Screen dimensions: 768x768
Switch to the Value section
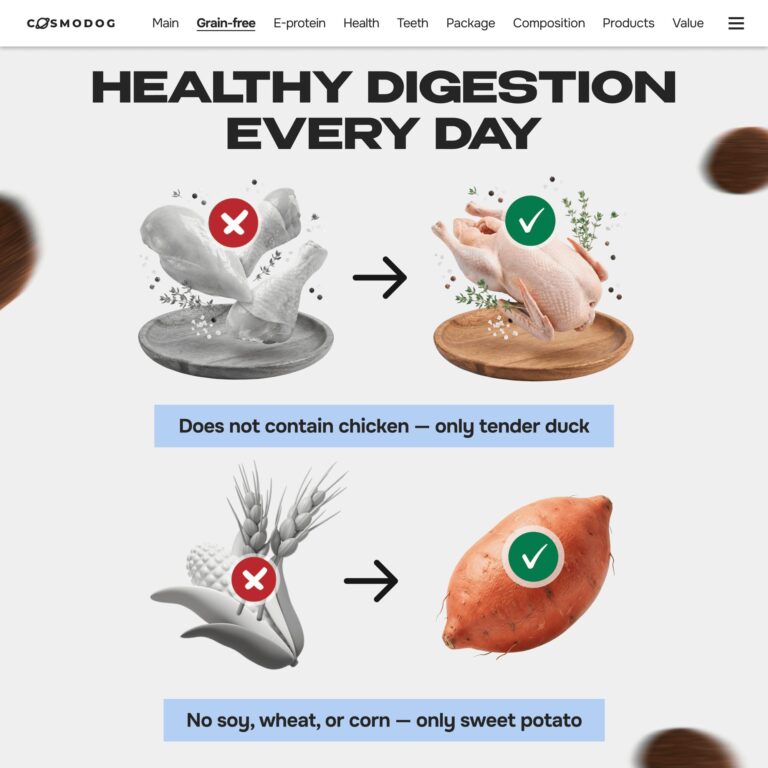coord(688,23)
